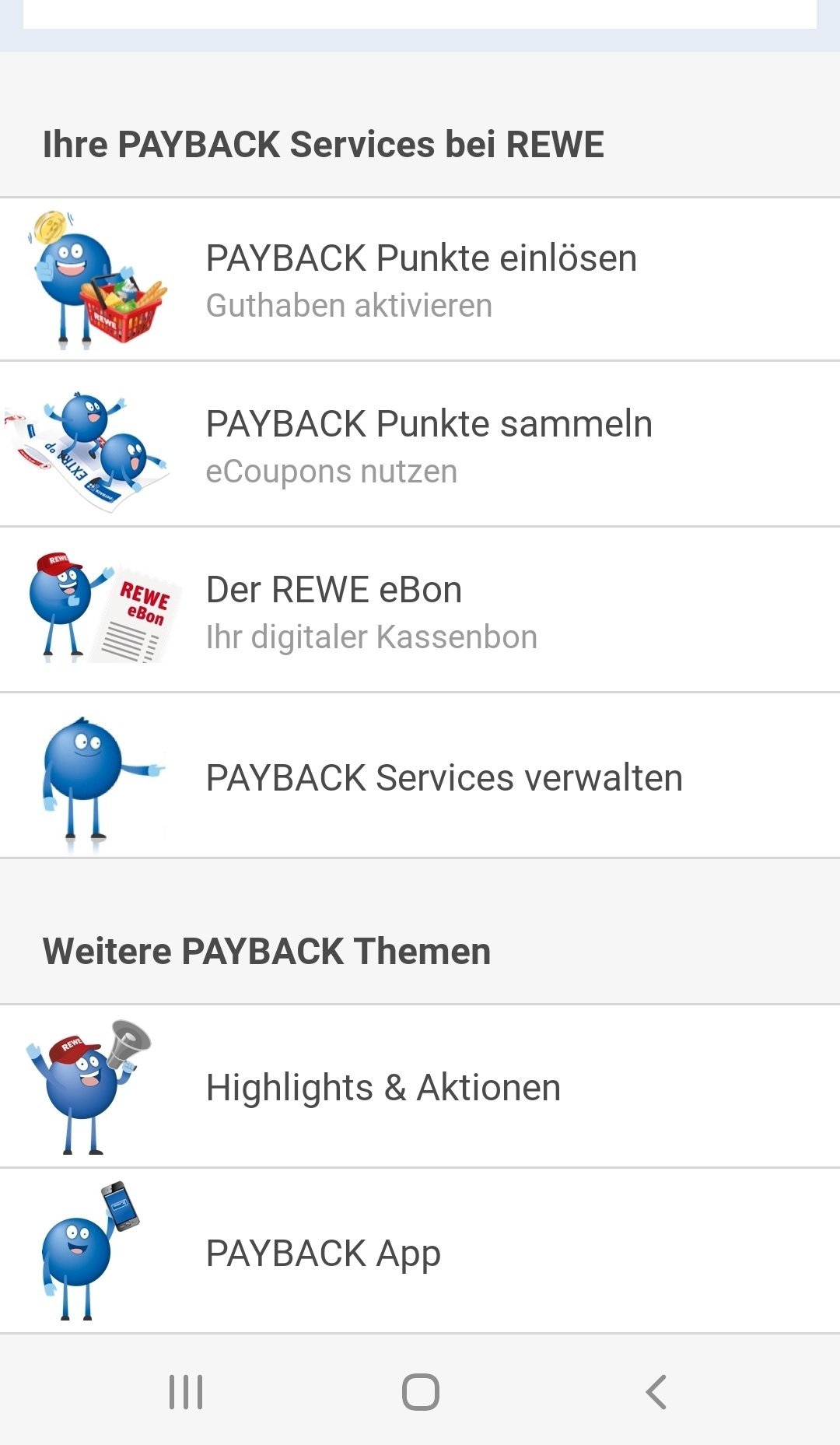Screen dimensions: 840x1445
Task: Go back with system back button
Action: 656,1391
